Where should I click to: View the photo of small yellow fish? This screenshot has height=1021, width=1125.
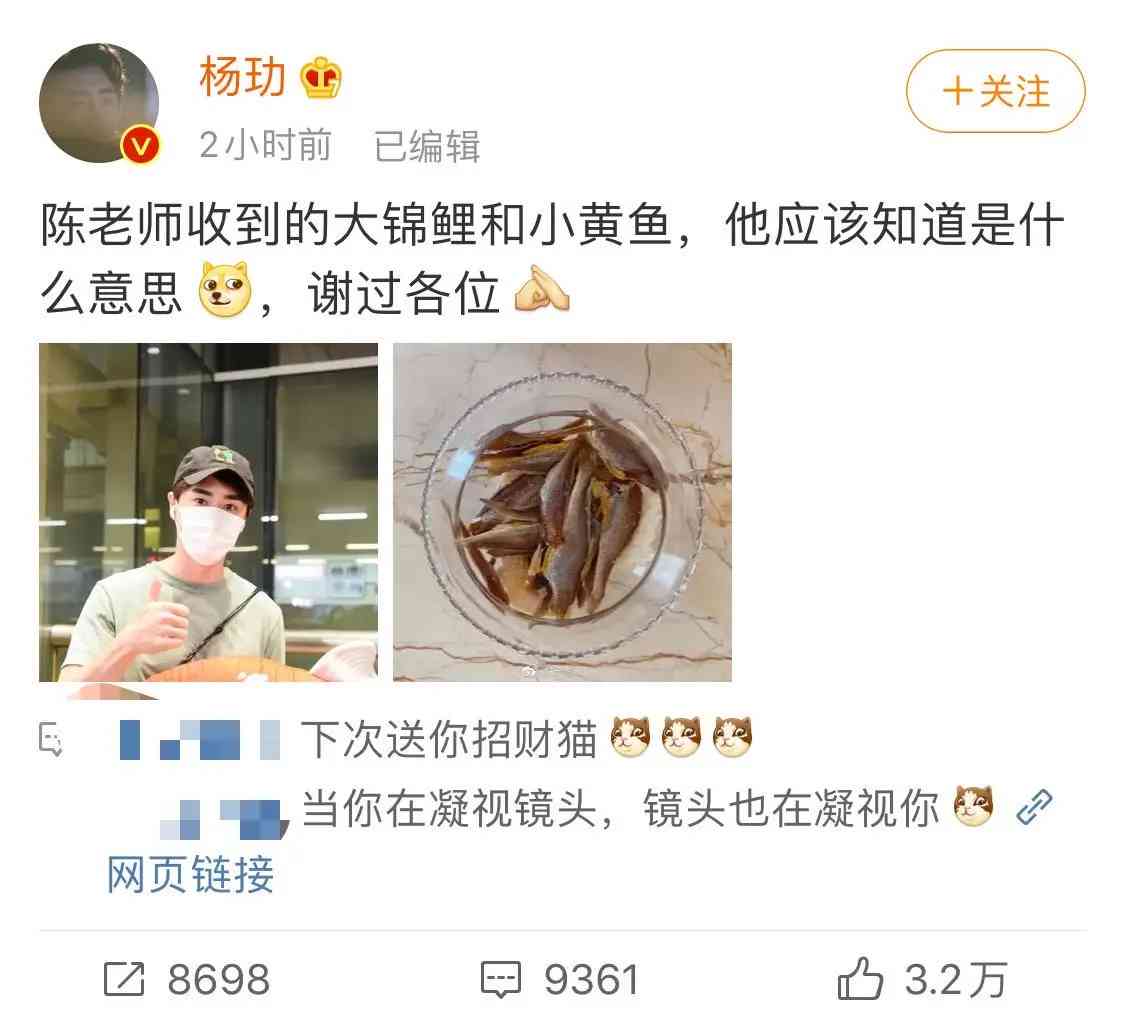pyautogui.click(x=562, y=512)
